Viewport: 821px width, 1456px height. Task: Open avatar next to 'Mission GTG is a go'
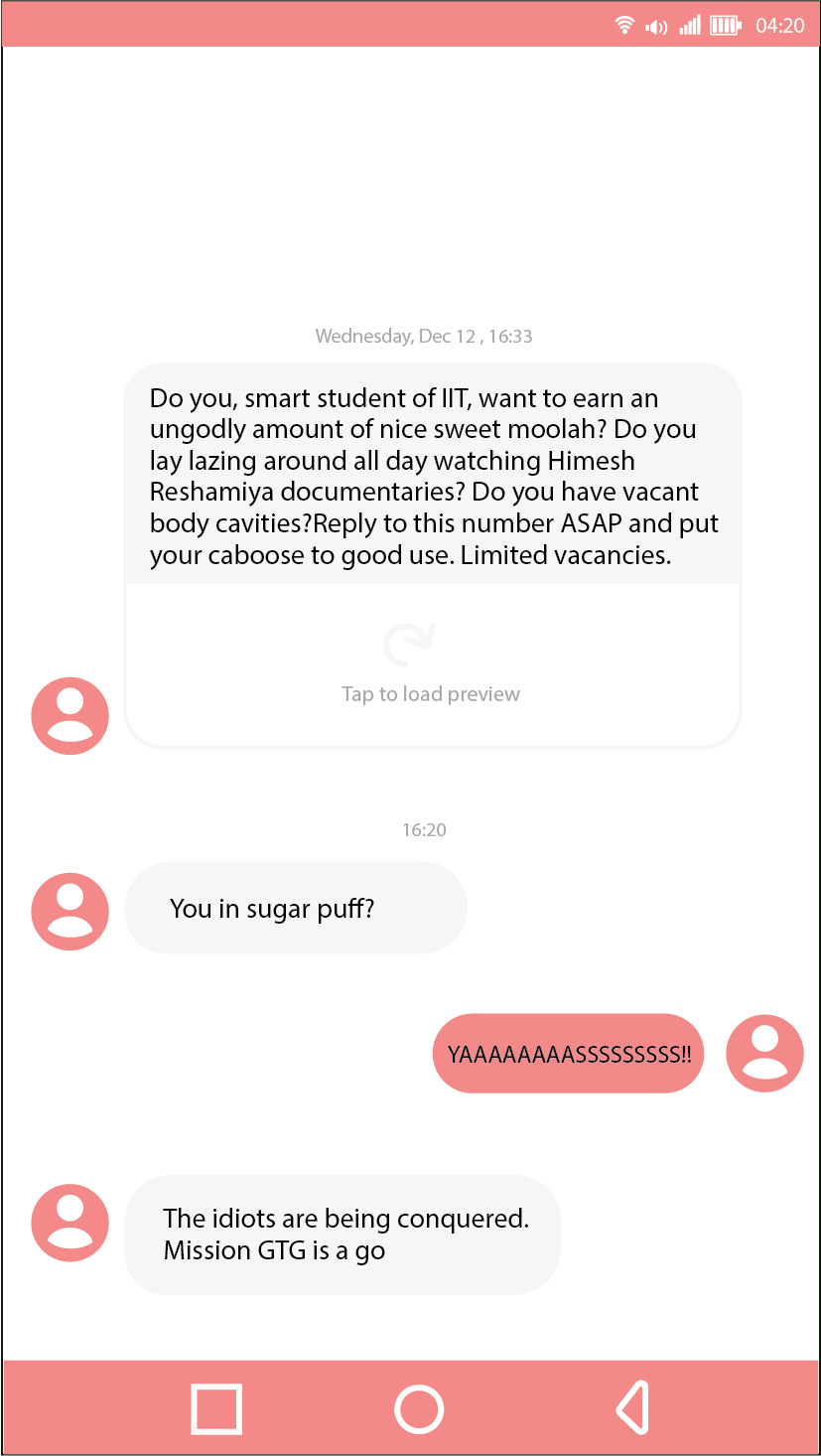70,1223
